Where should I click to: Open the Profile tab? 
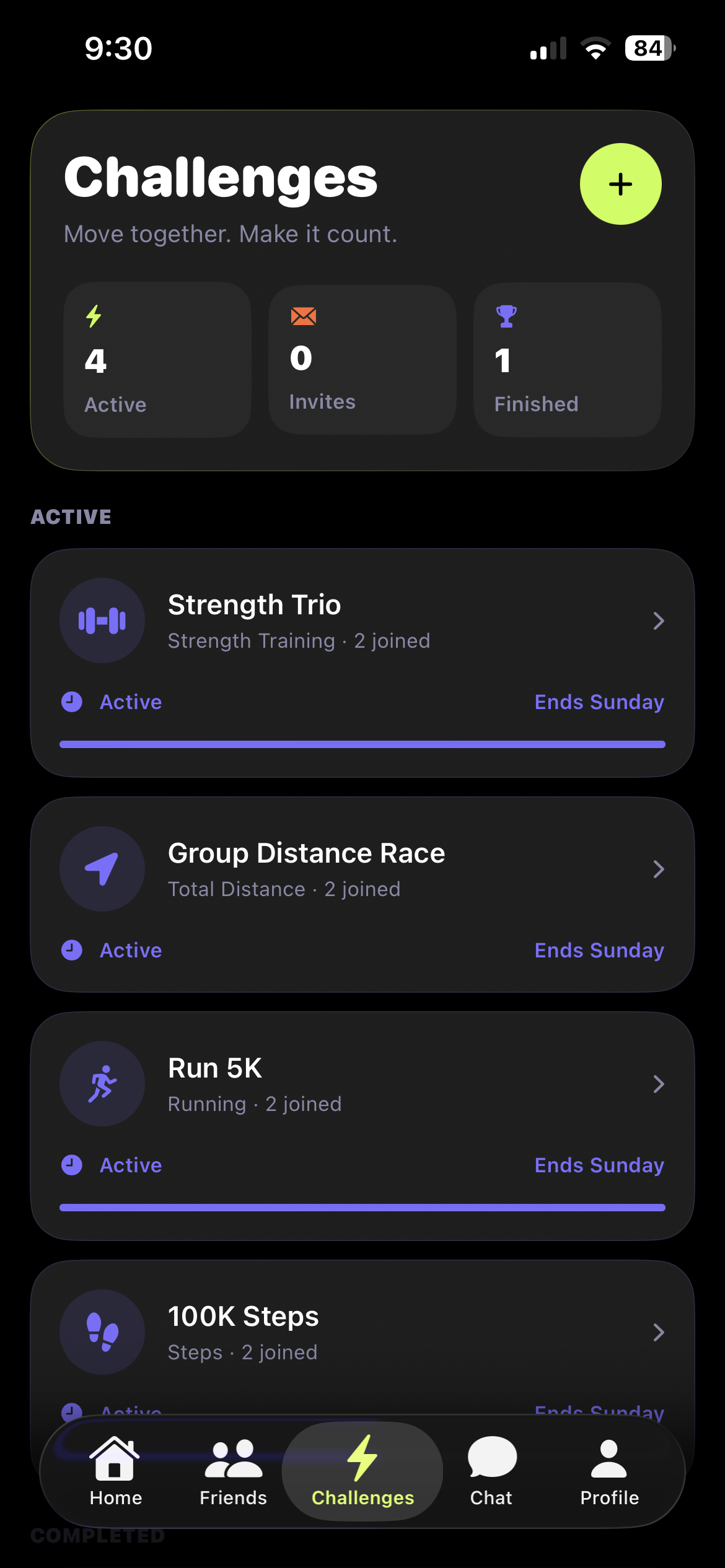tap(609, 1471)
